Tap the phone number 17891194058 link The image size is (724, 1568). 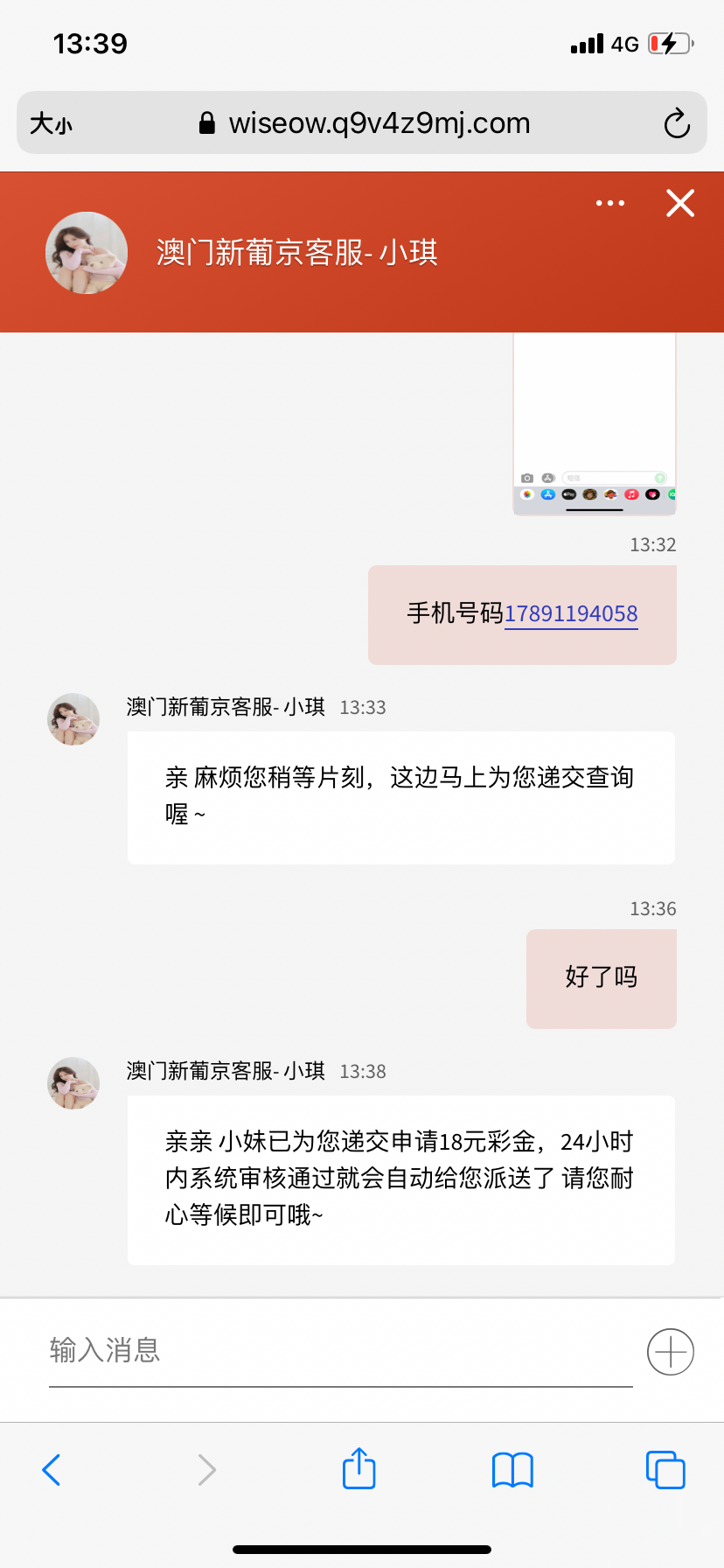click(571, 614)
